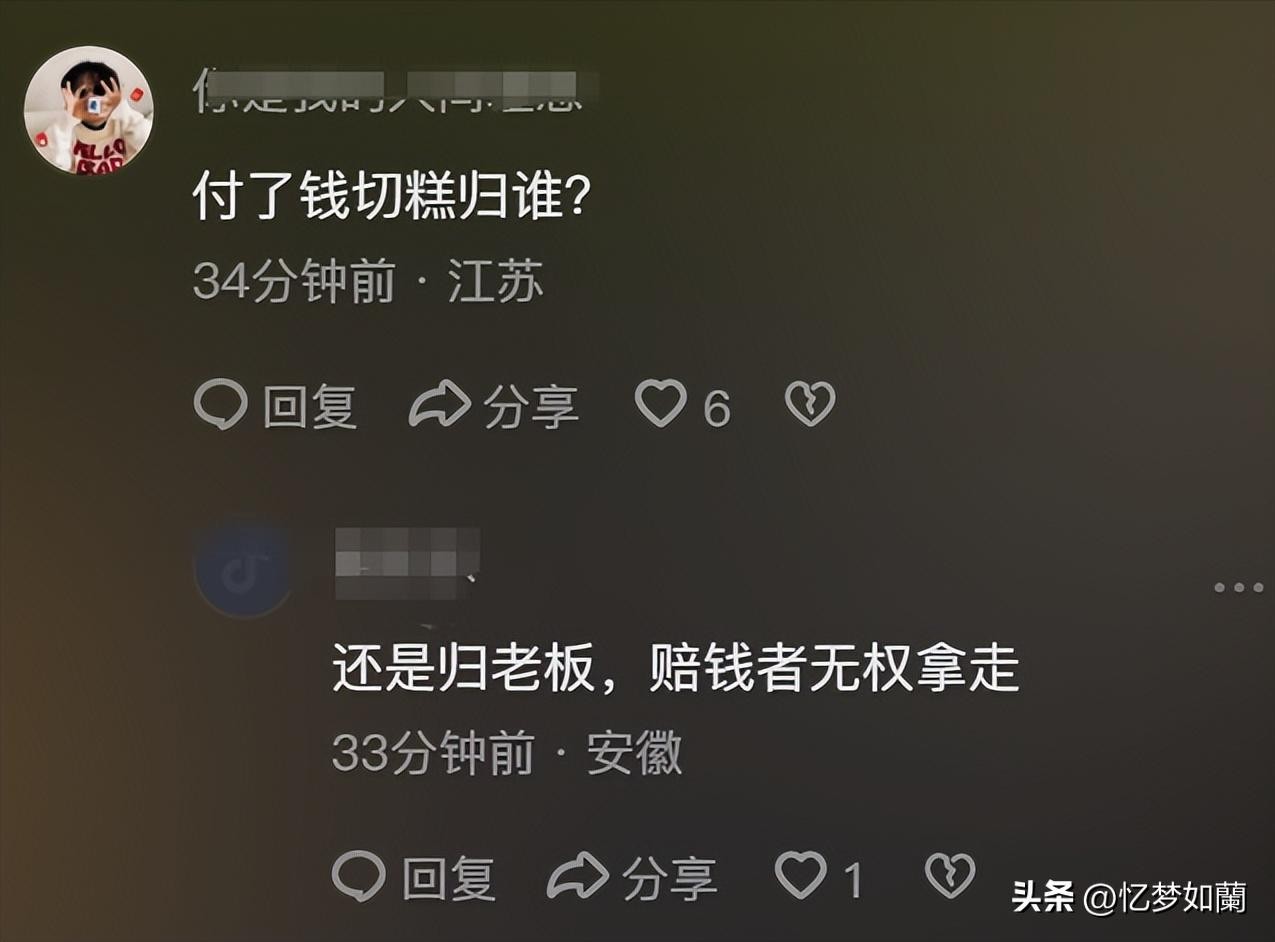The height and width of the screenshot is (942, 1275).
Task: Like the comment with 6 likes
Action: pyautogui.click(x=661, y=405)
